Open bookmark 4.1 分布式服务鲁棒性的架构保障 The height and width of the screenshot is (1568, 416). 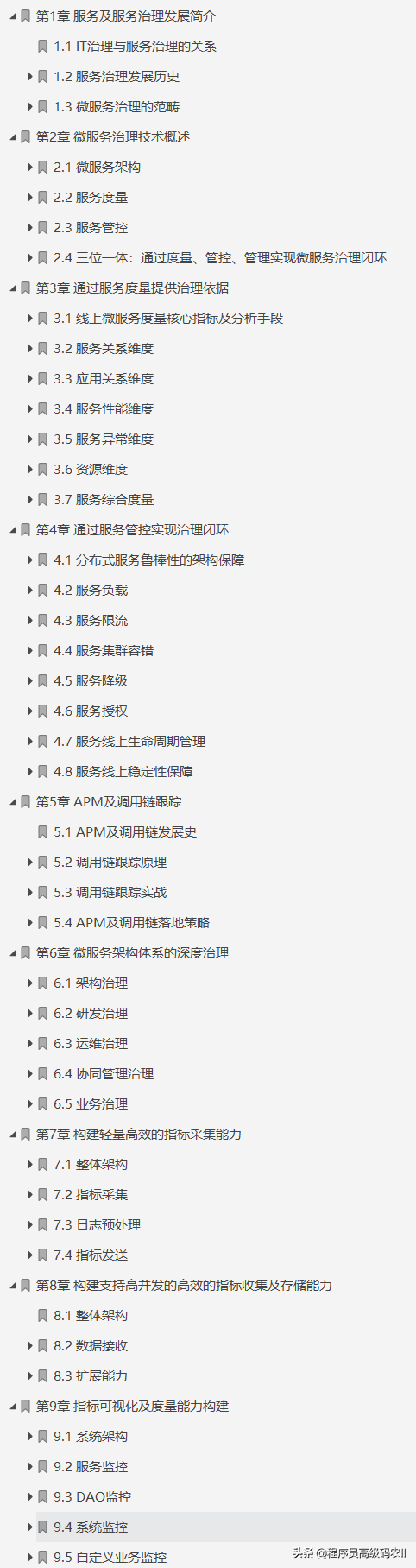[x=148, y=560]
